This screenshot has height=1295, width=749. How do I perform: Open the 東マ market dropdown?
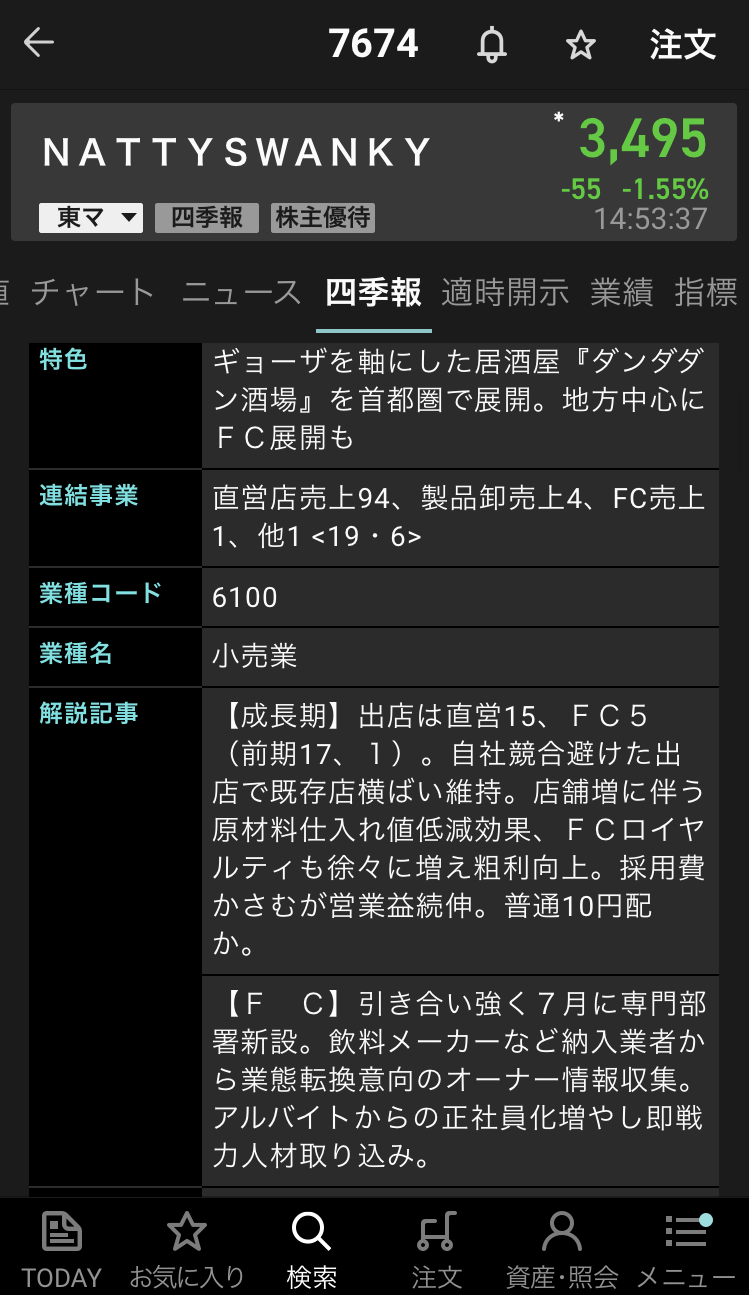91,218
